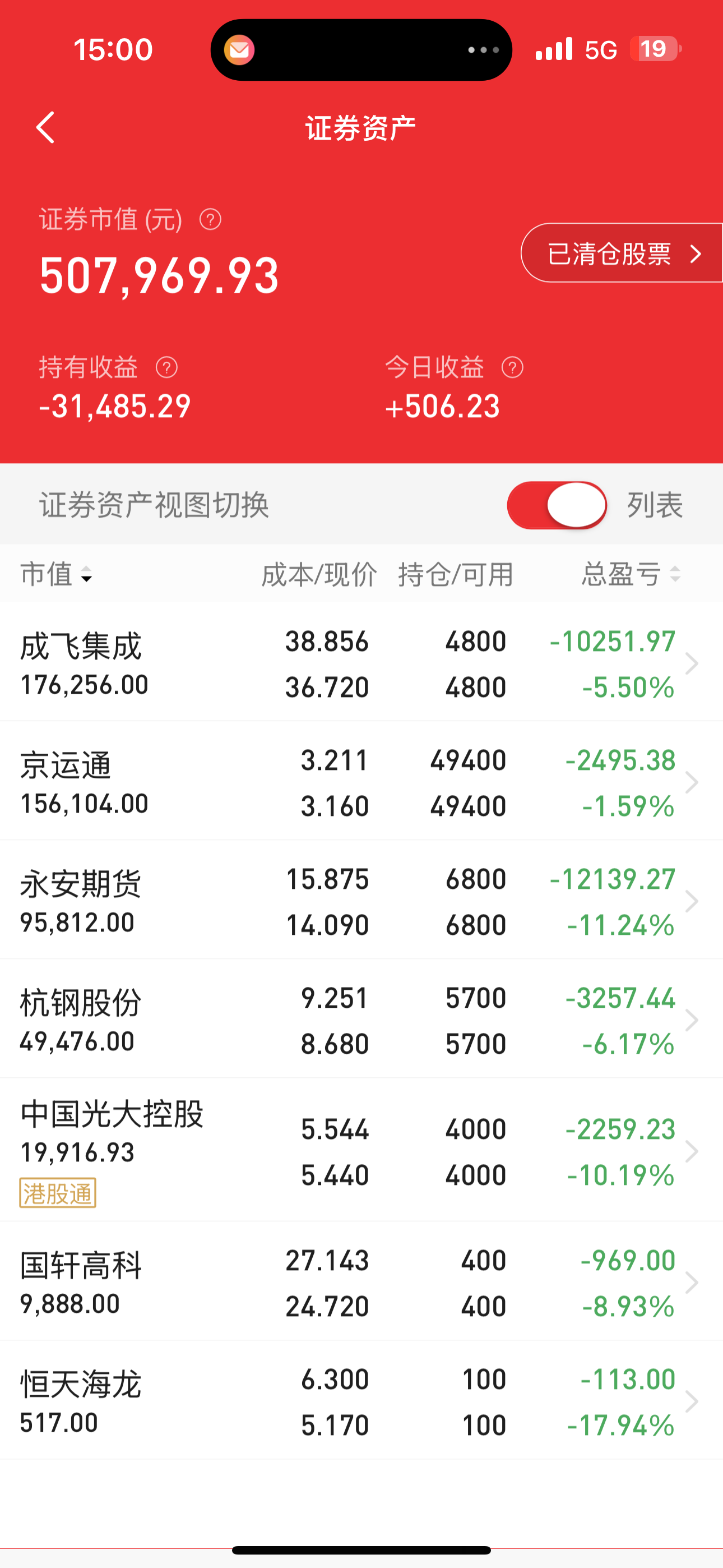
Task: Tap the help icon next to 持有收益
Action: click(x=167, y=367)
